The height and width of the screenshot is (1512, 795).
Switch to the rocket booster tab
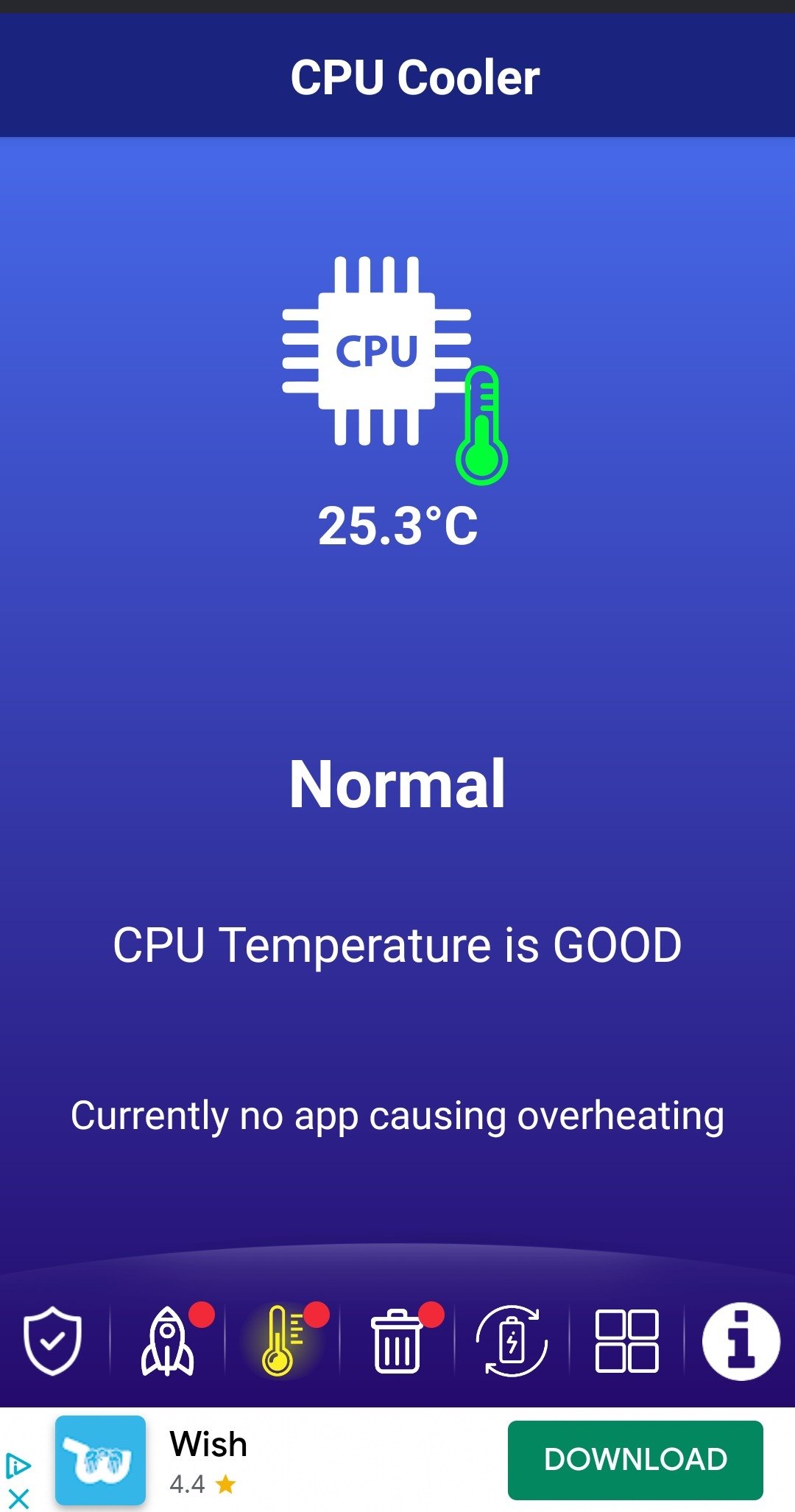(168, 1340)
